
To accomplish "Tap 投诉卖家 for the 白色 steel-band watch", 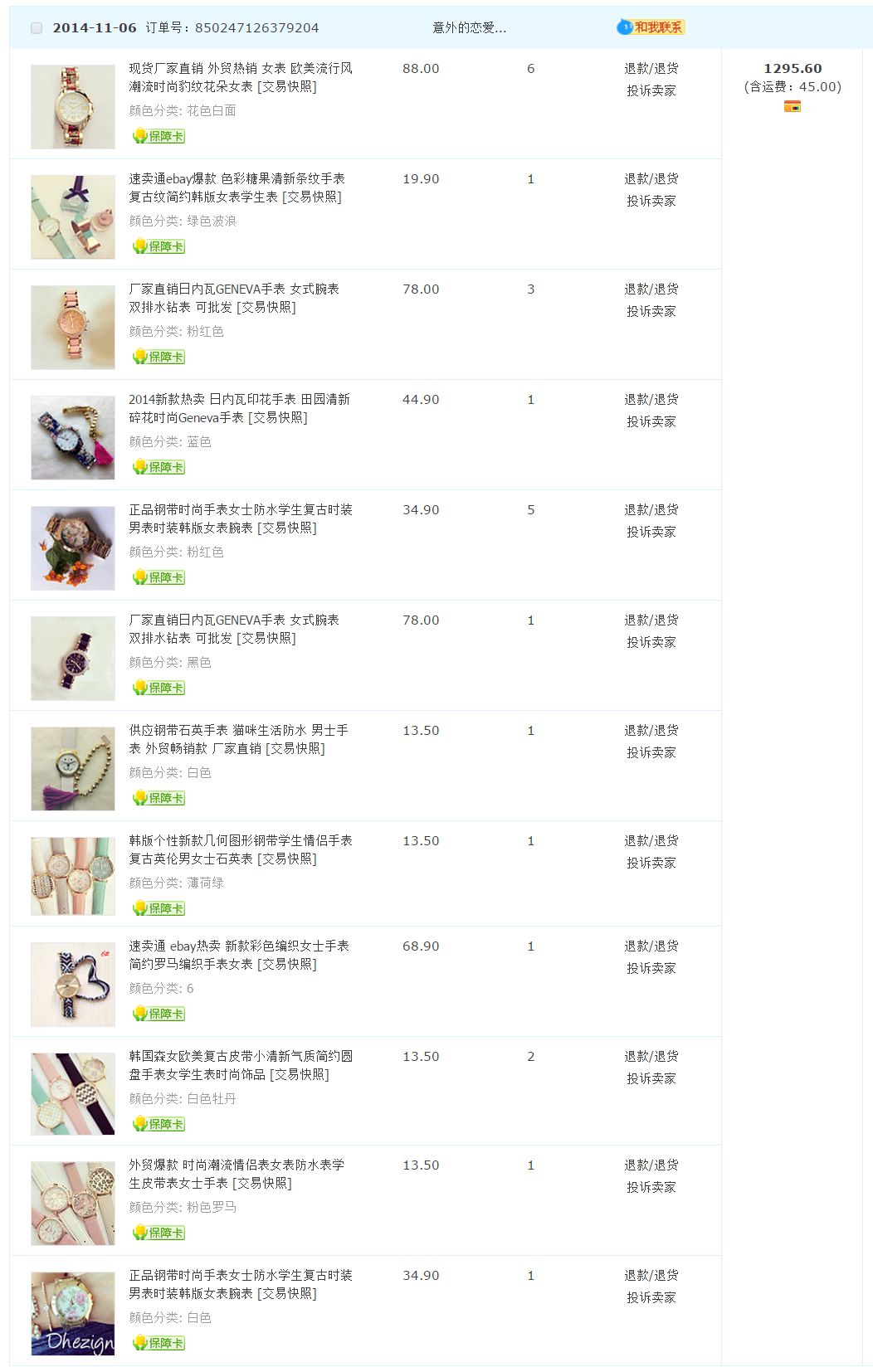I will pyautogui.click(x=651, y=1297).
